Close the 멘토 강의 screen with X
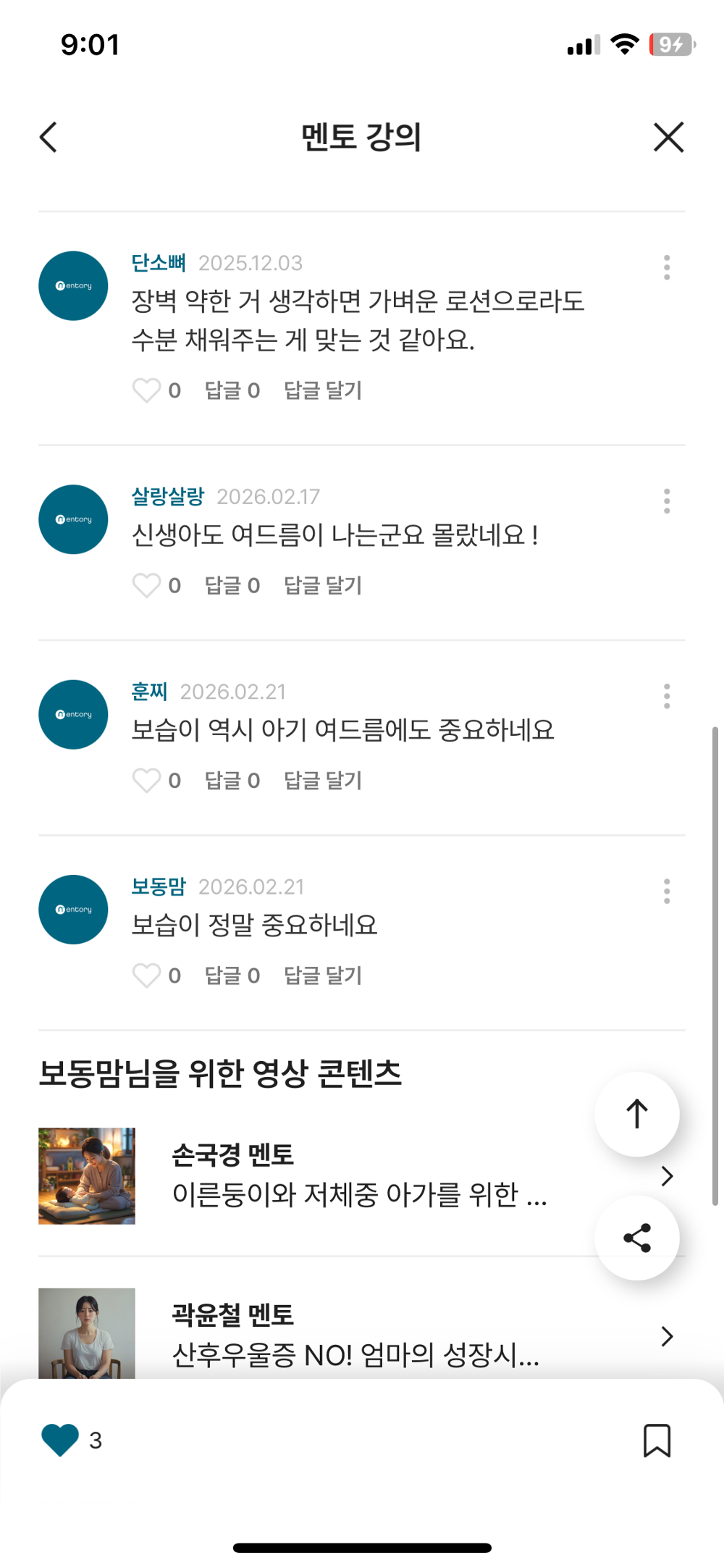The height and width of the screenshot is (1568, 724). 667,137
